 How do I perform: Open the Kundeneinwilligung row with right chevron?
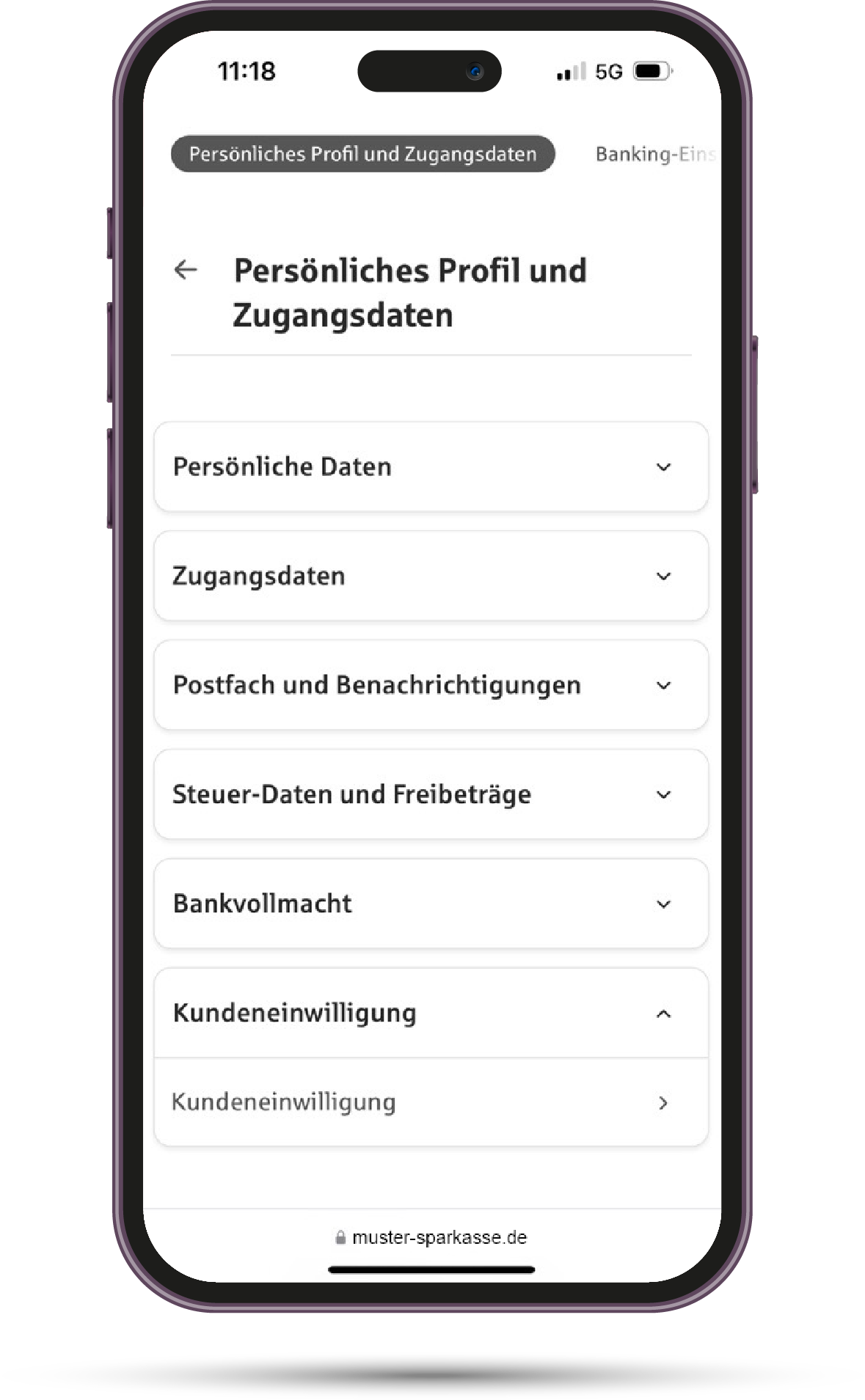[x=431, y=1102]
